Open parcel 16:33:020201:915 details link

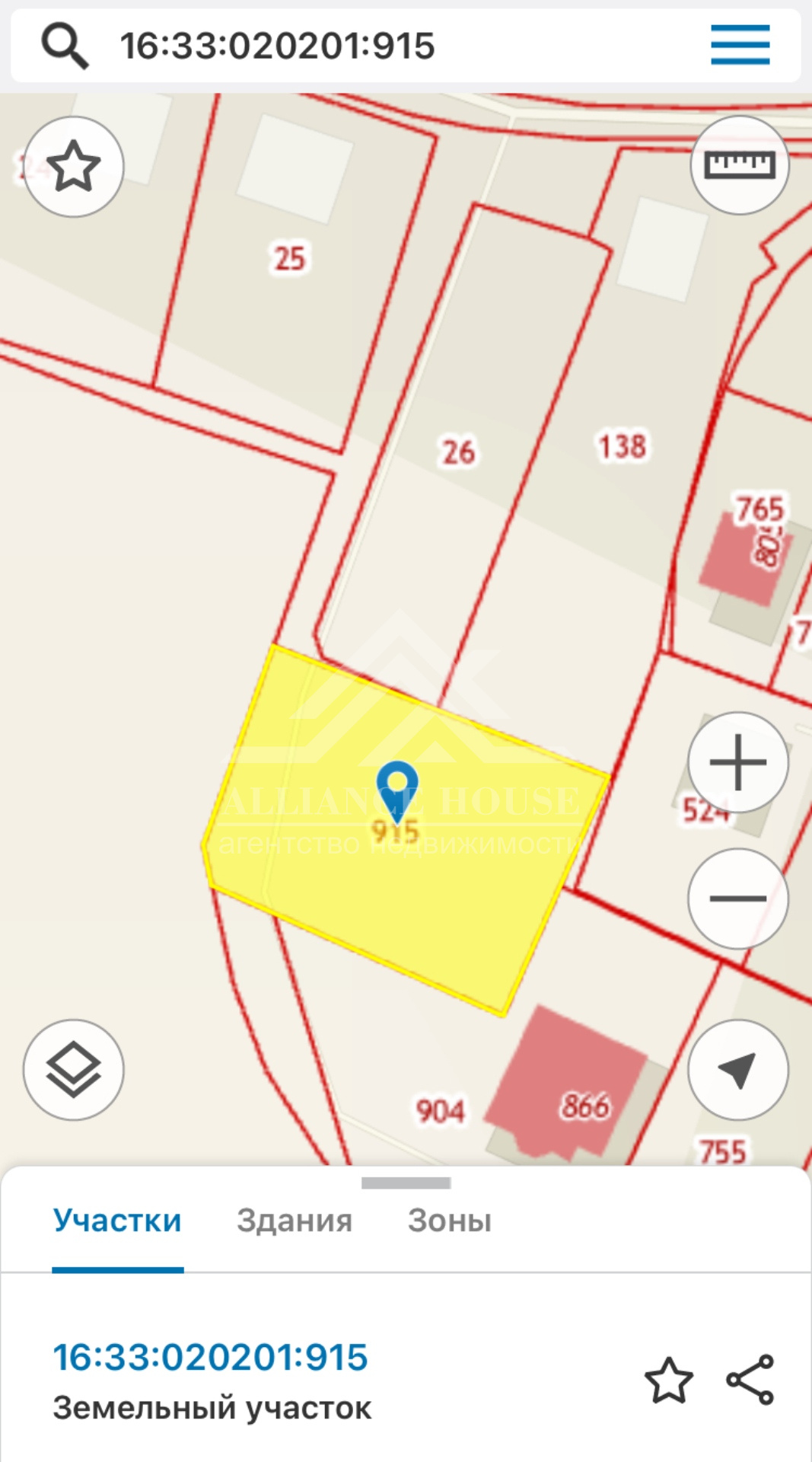(x=210, y=1358)
